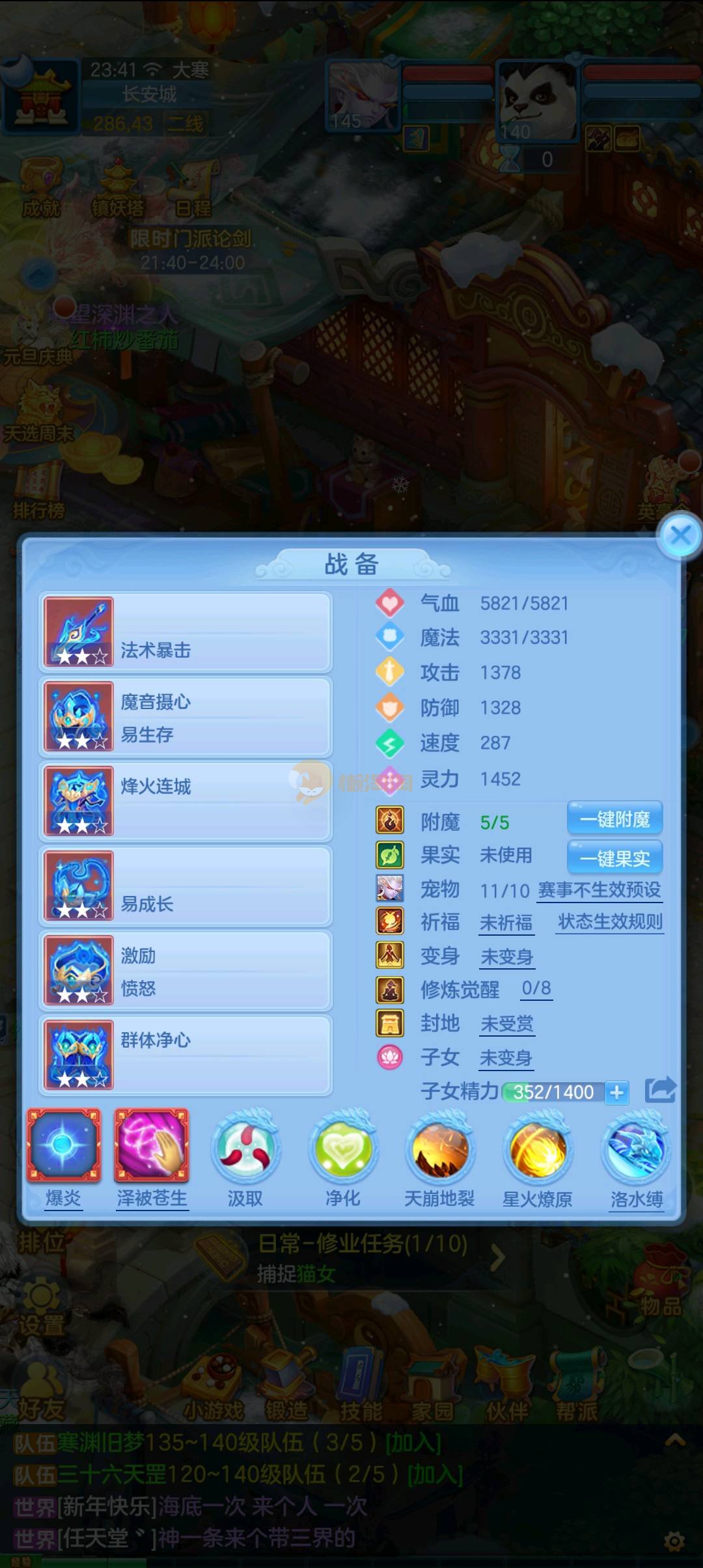Select the 汲取 skill icon
The width and height of the screenshot is (703, 1568).
245,1149
